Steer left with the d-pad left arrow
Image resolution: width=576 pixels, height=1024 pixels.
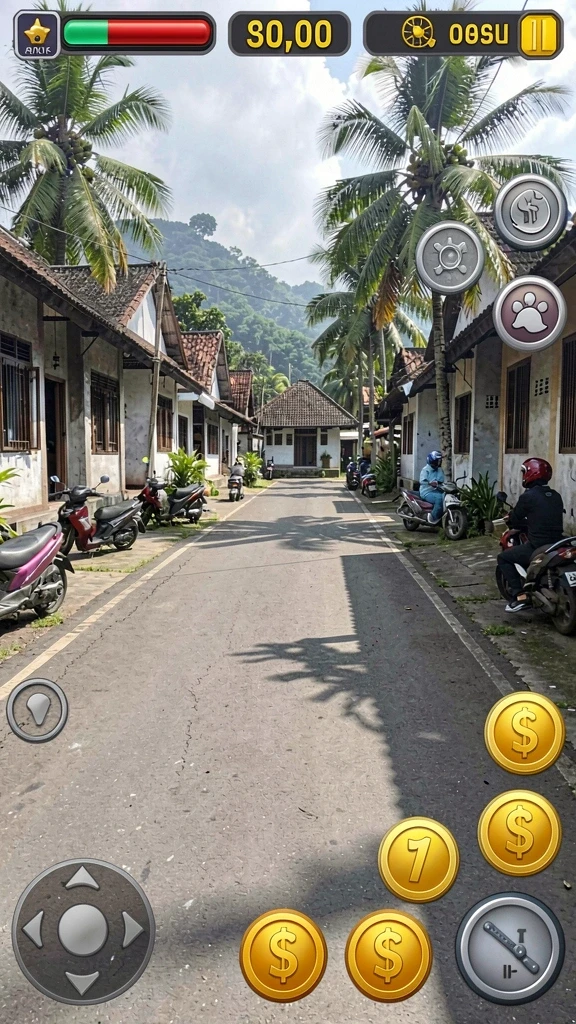[x=33, y=929]
